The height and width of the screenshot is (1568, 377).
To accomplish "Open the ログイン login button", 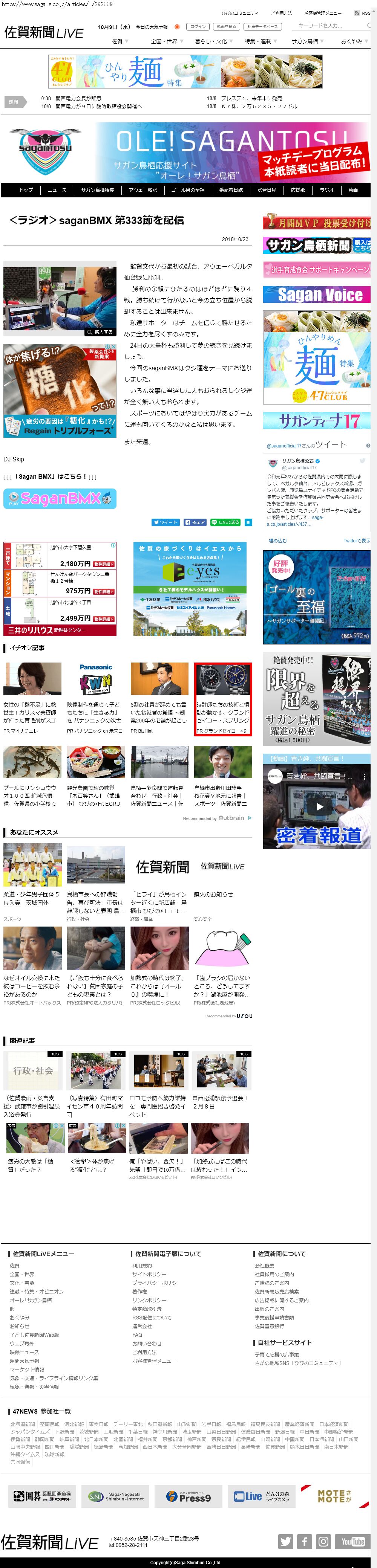I will (x=197, y=27).
